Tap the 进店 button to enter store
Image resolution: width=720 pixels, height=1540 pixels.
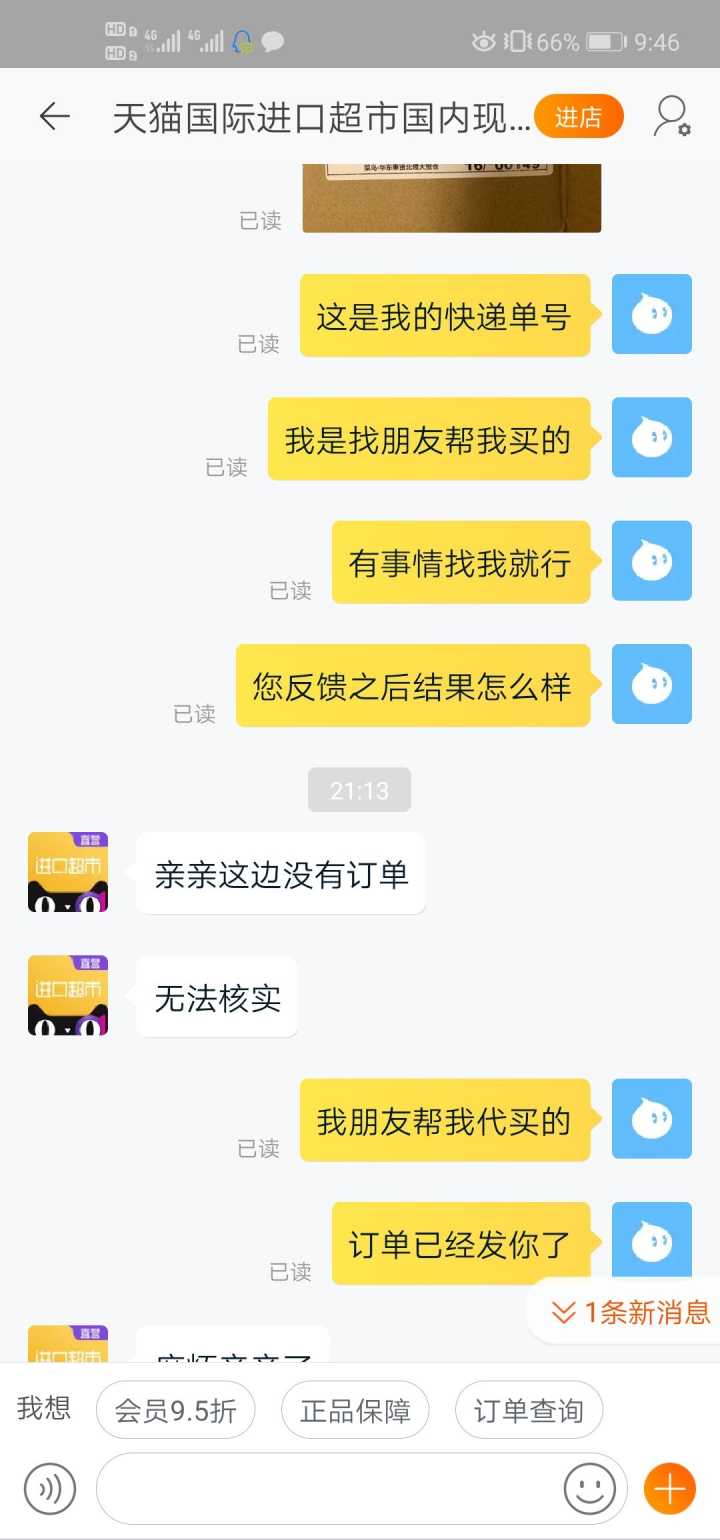click(578, 117)
